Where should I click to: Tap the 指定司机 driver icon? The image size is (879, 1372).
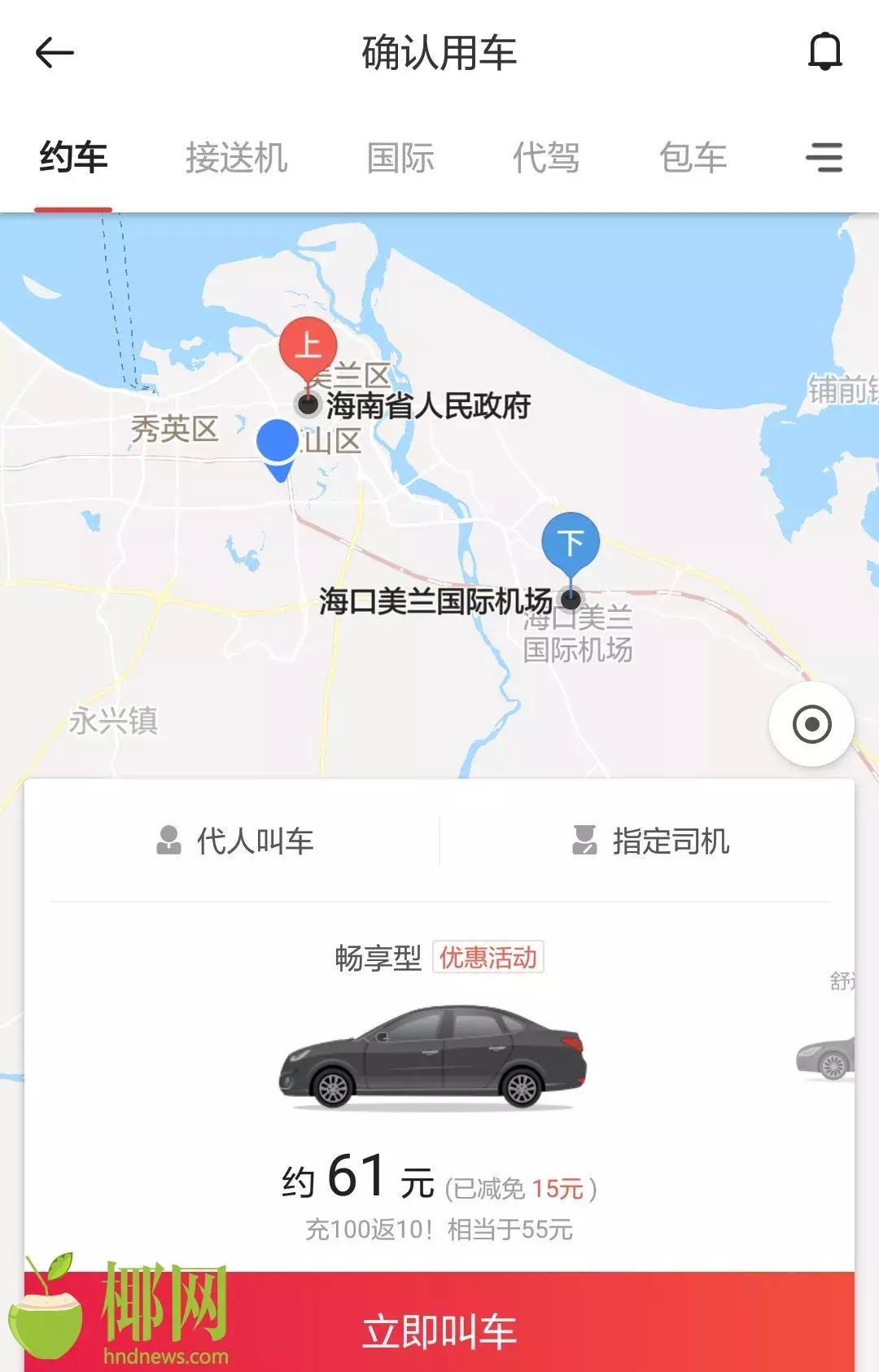583,843
